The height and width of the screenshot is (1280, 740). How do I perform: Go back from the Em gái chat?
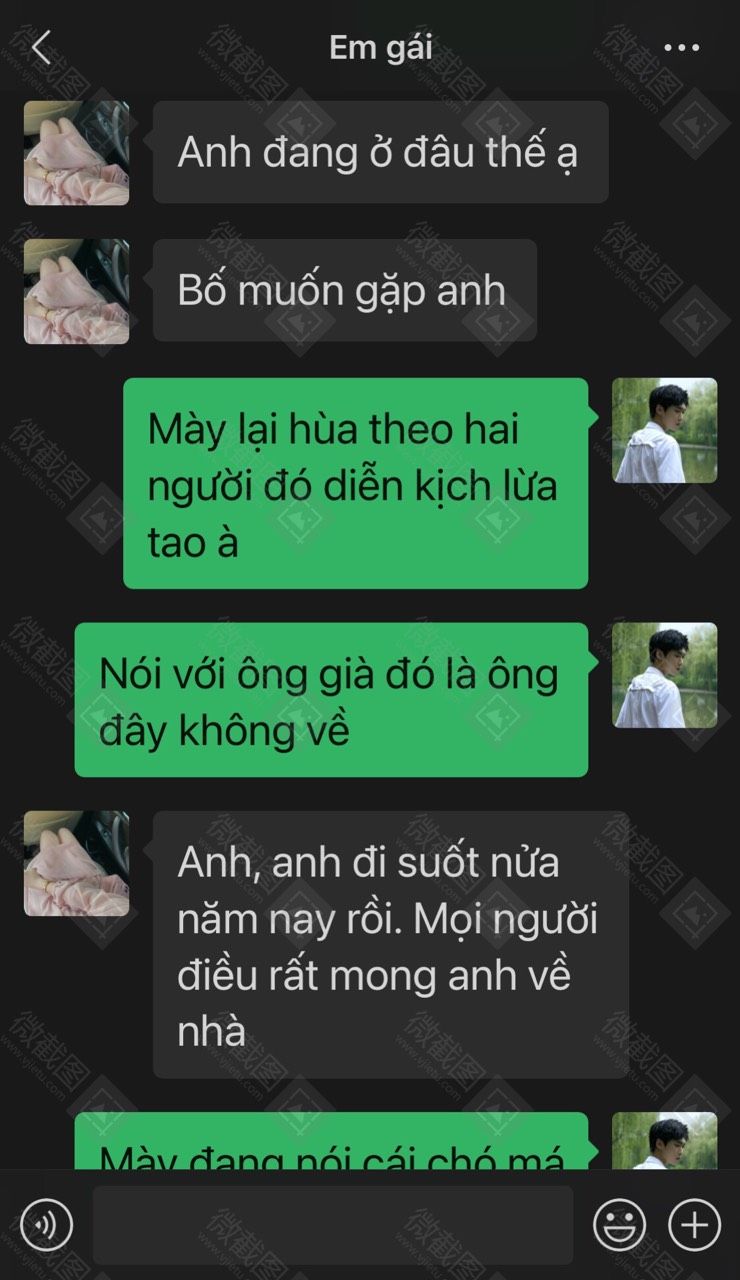coord(41,47)
